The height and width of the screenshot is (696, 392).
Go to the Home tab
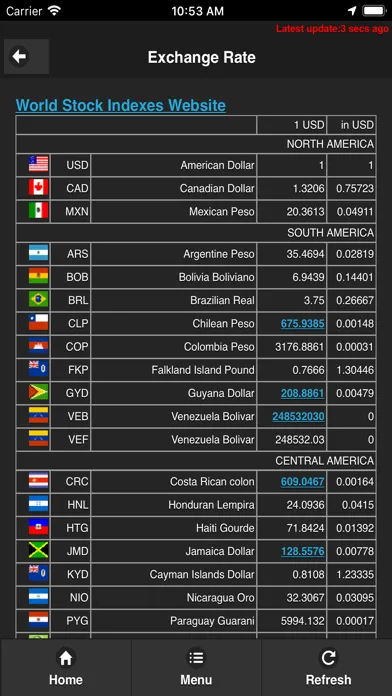coord(66,668)
